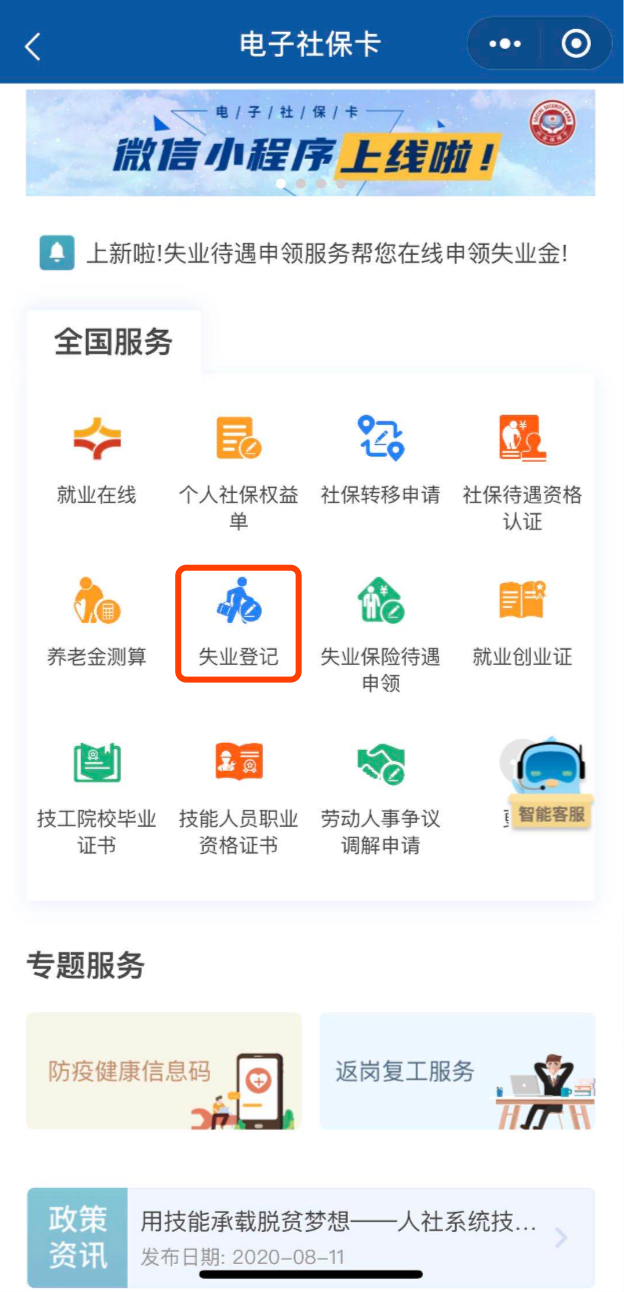
Task: Tap 失业登记 service
Action: tap(239, 623)
